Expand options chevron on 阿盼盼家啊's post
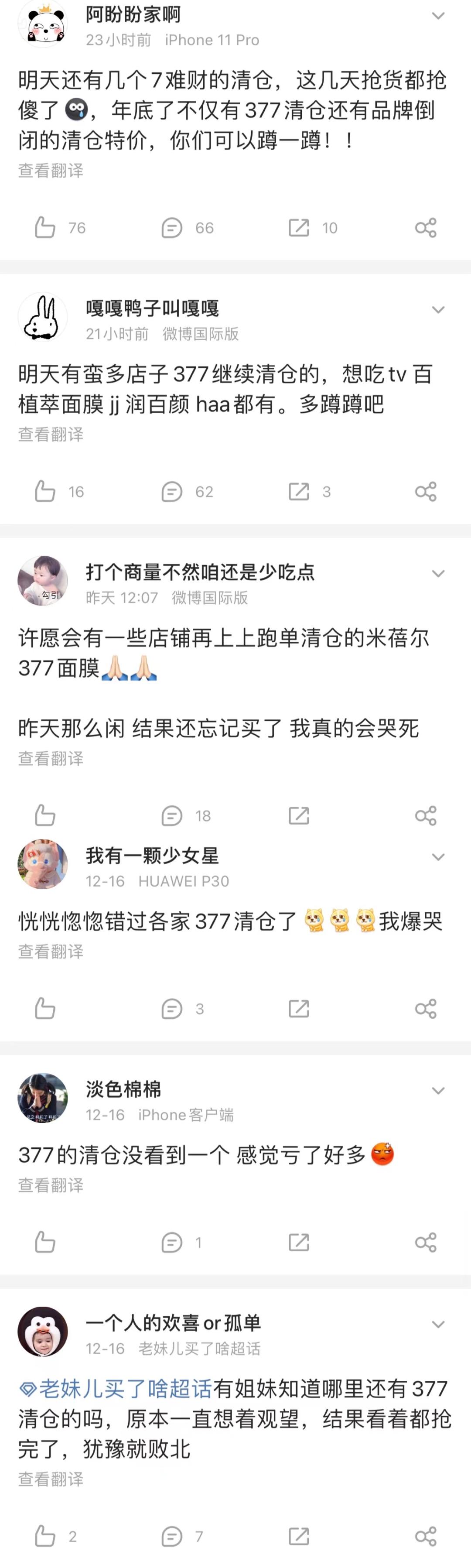 point(437,16)
